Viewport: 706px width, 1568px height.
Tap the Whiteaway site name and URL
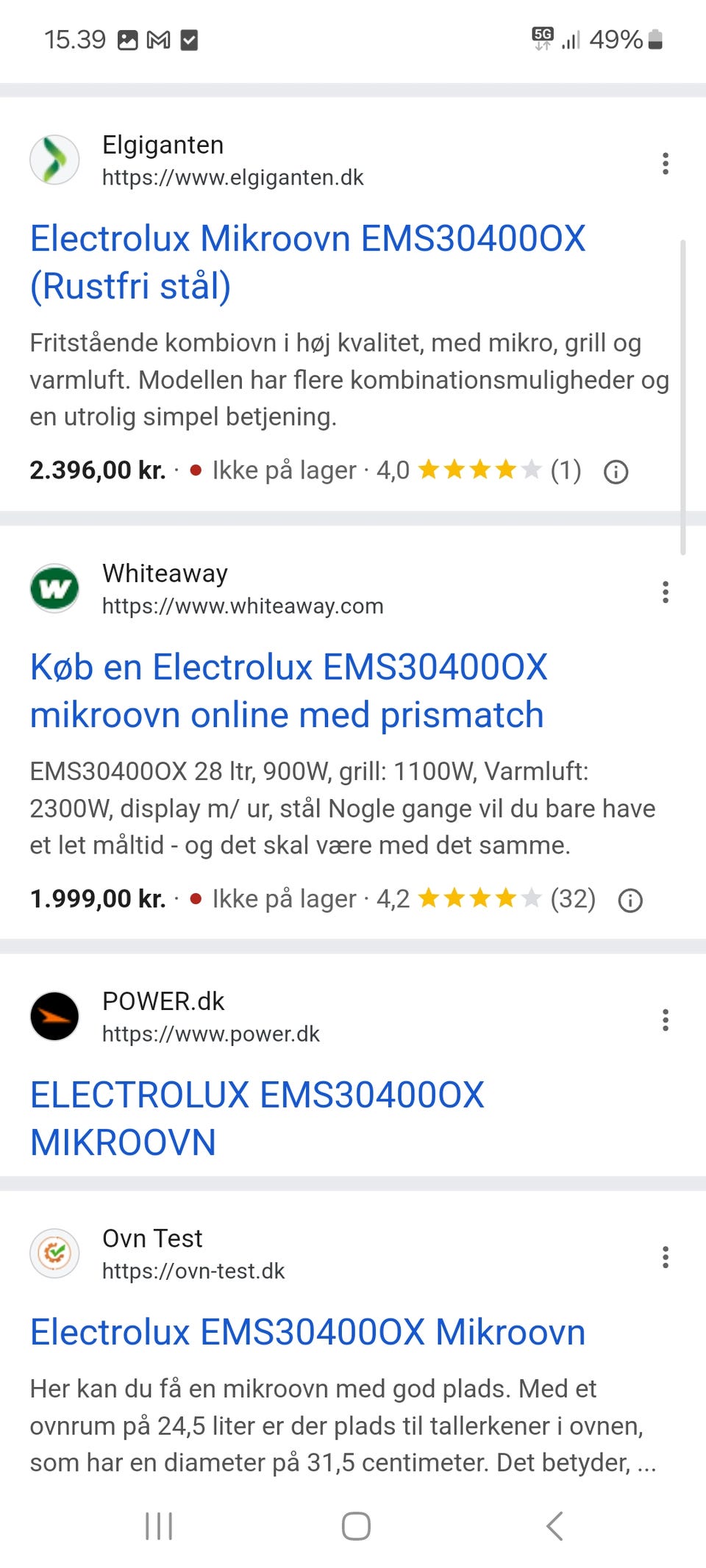(x=243, y=589)
